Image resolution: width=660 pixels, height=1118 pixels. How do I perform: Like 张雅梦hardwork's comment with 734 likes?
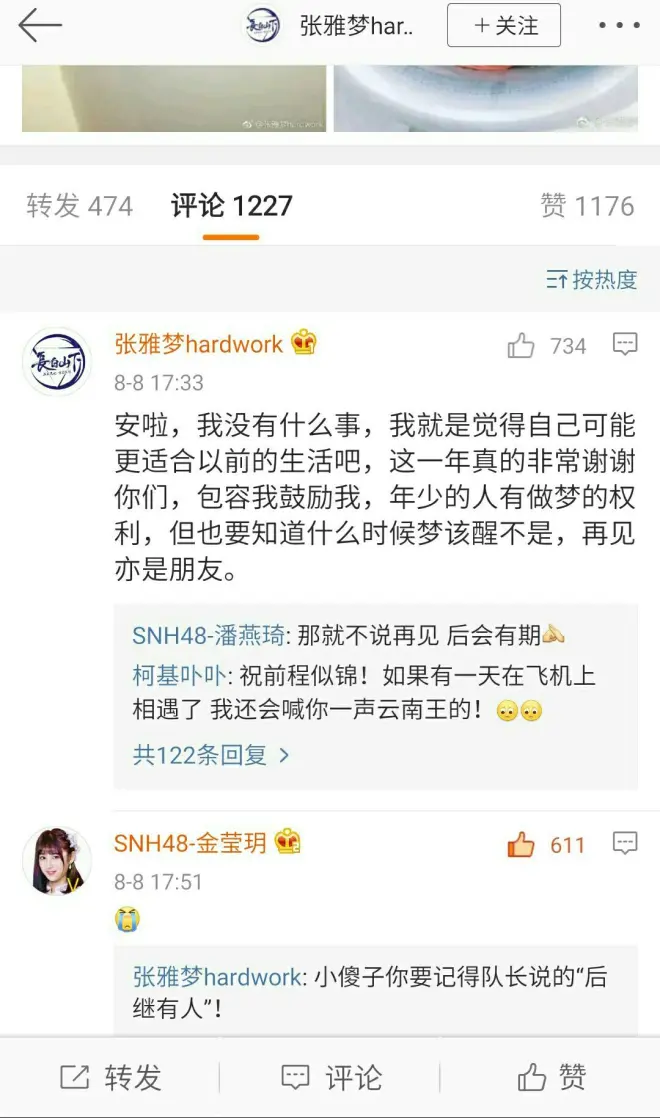521,346
